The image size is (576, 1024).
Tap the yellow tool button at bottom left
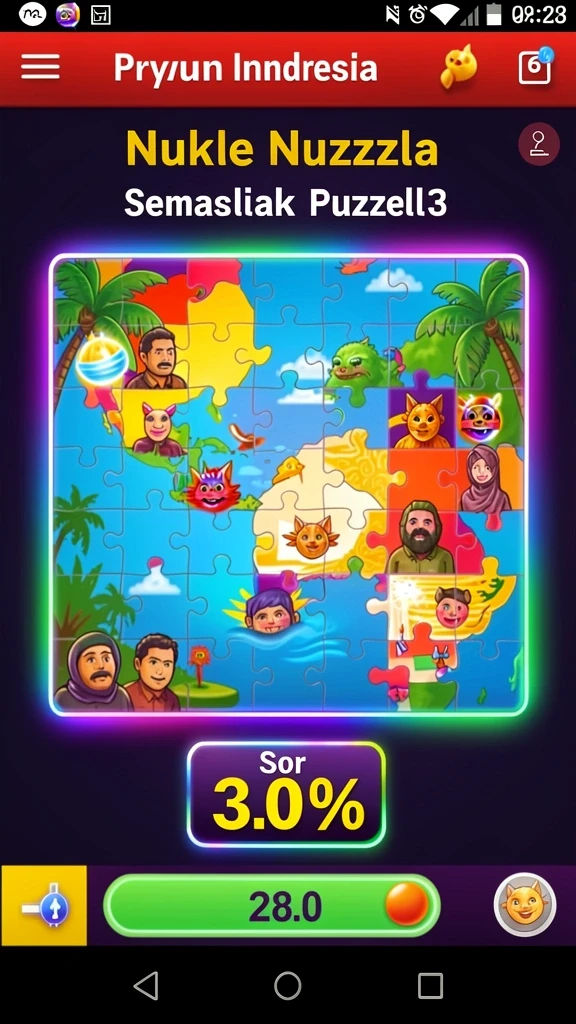pos(44,905)
